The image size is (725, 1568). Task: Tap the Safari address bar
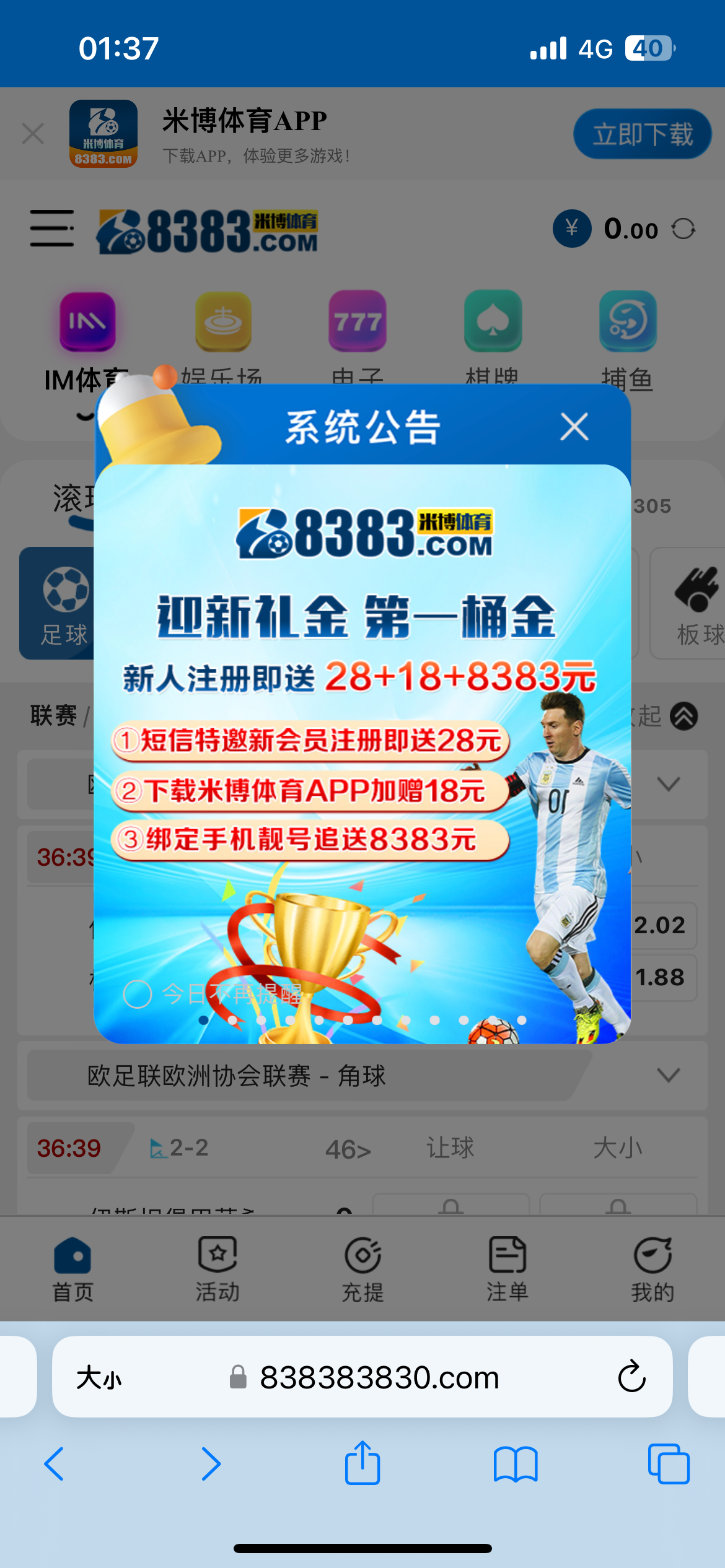(x=379, y=1378)
